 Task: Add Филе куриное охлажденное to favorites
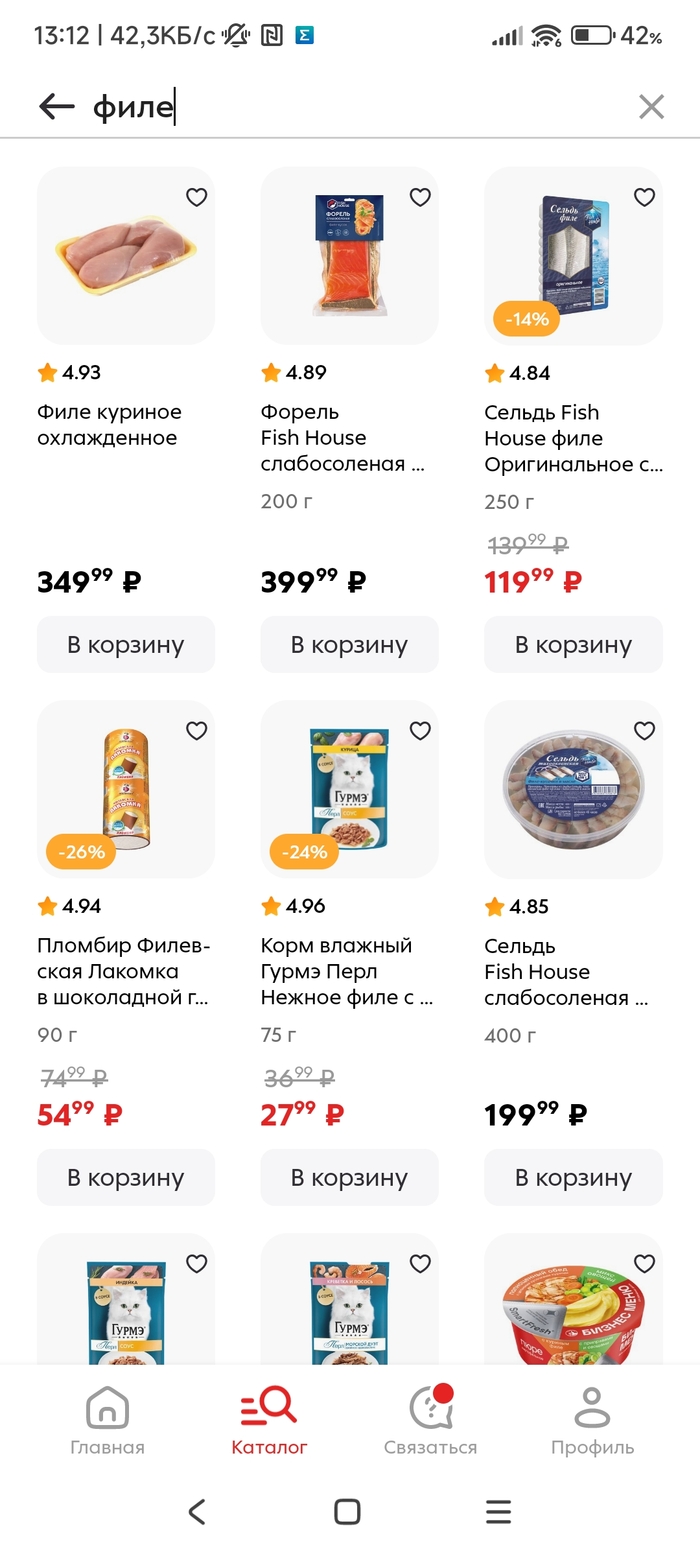(196, 198)
